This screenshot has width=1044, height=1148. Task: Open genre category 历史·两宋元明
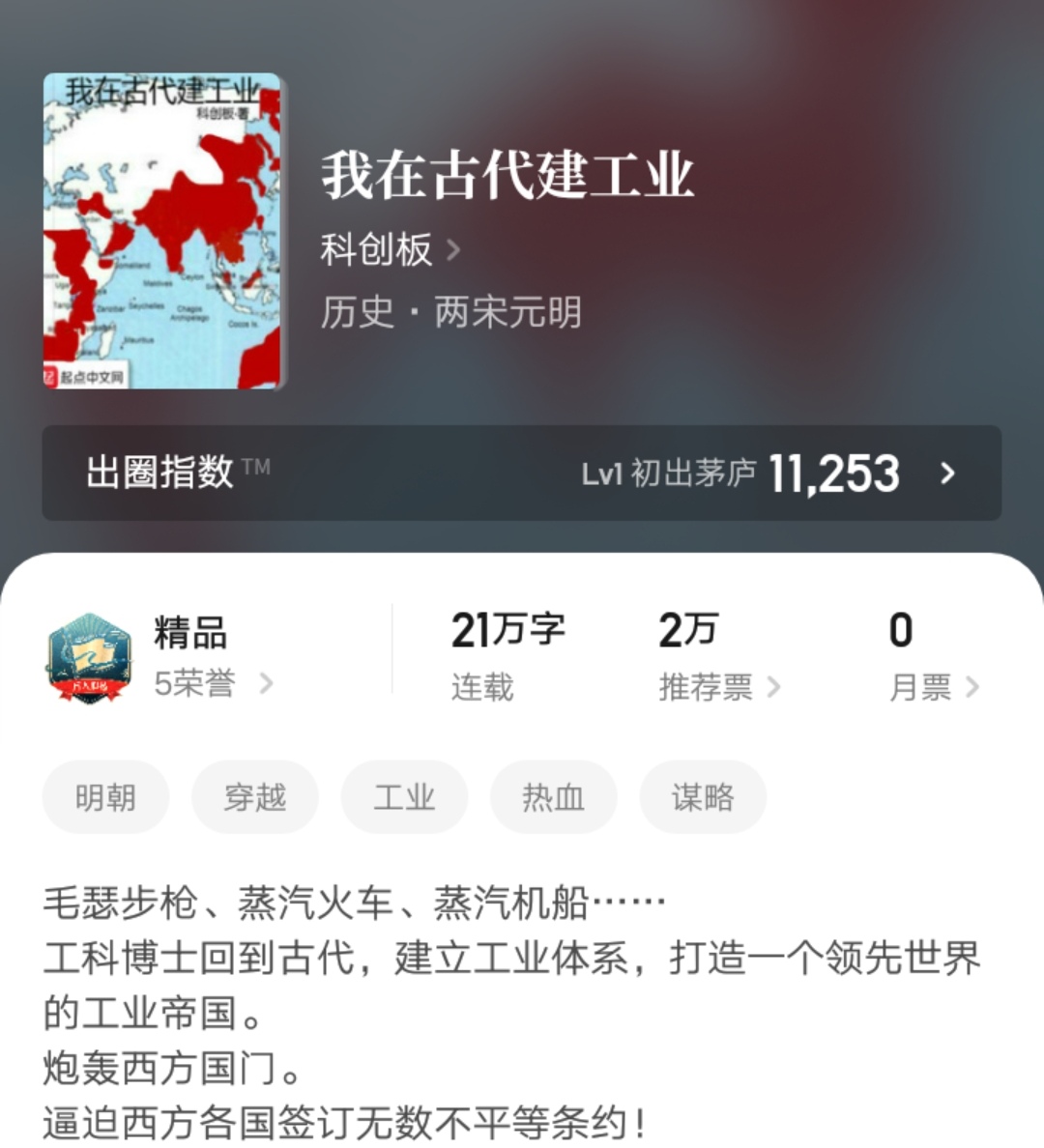(451, 313)
